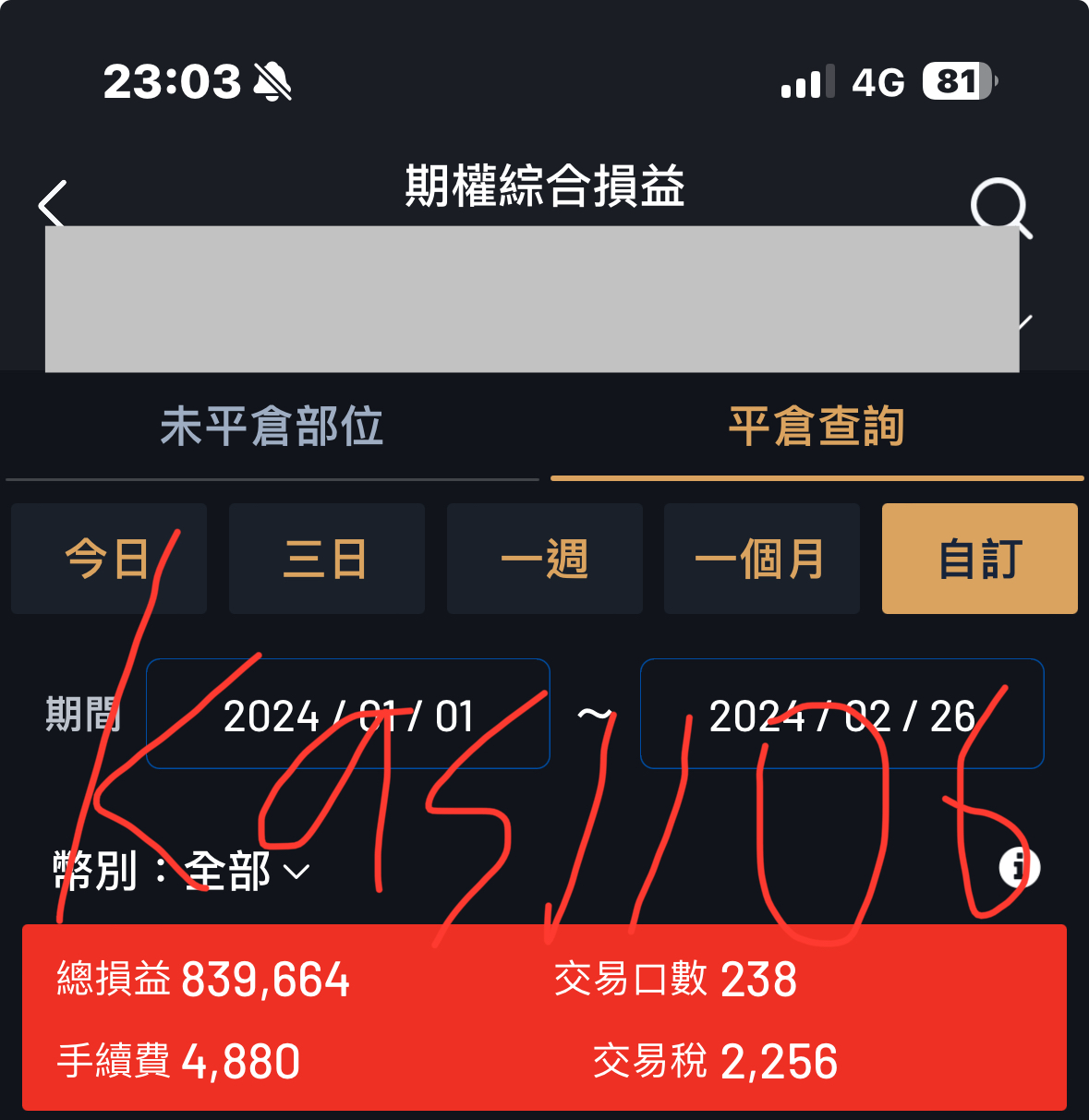Filter results by 一個月
The height and width of the screenshot is (1120, 1089).
click(x=761, y=559)
